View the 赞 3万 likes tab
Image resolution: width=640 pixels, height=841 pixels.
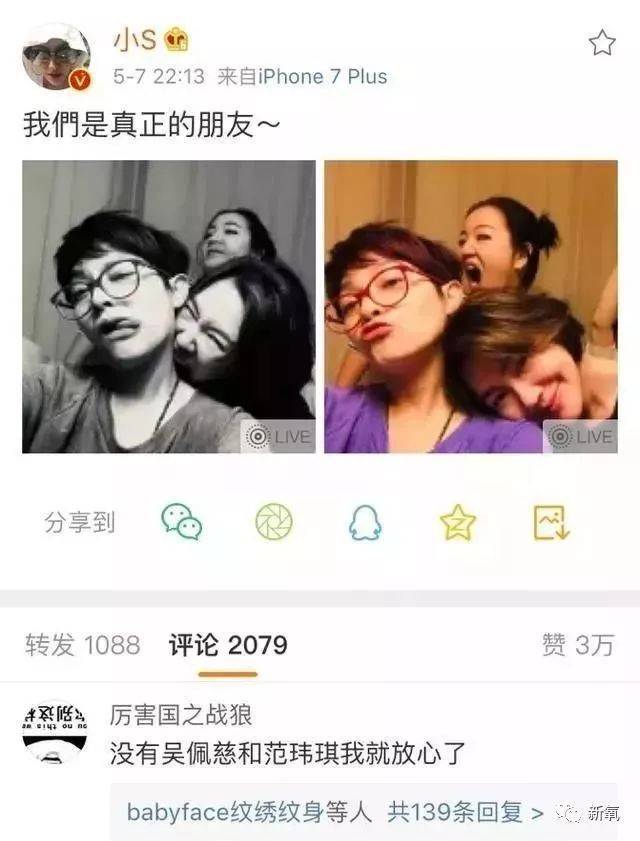click(x=578, y=645)
